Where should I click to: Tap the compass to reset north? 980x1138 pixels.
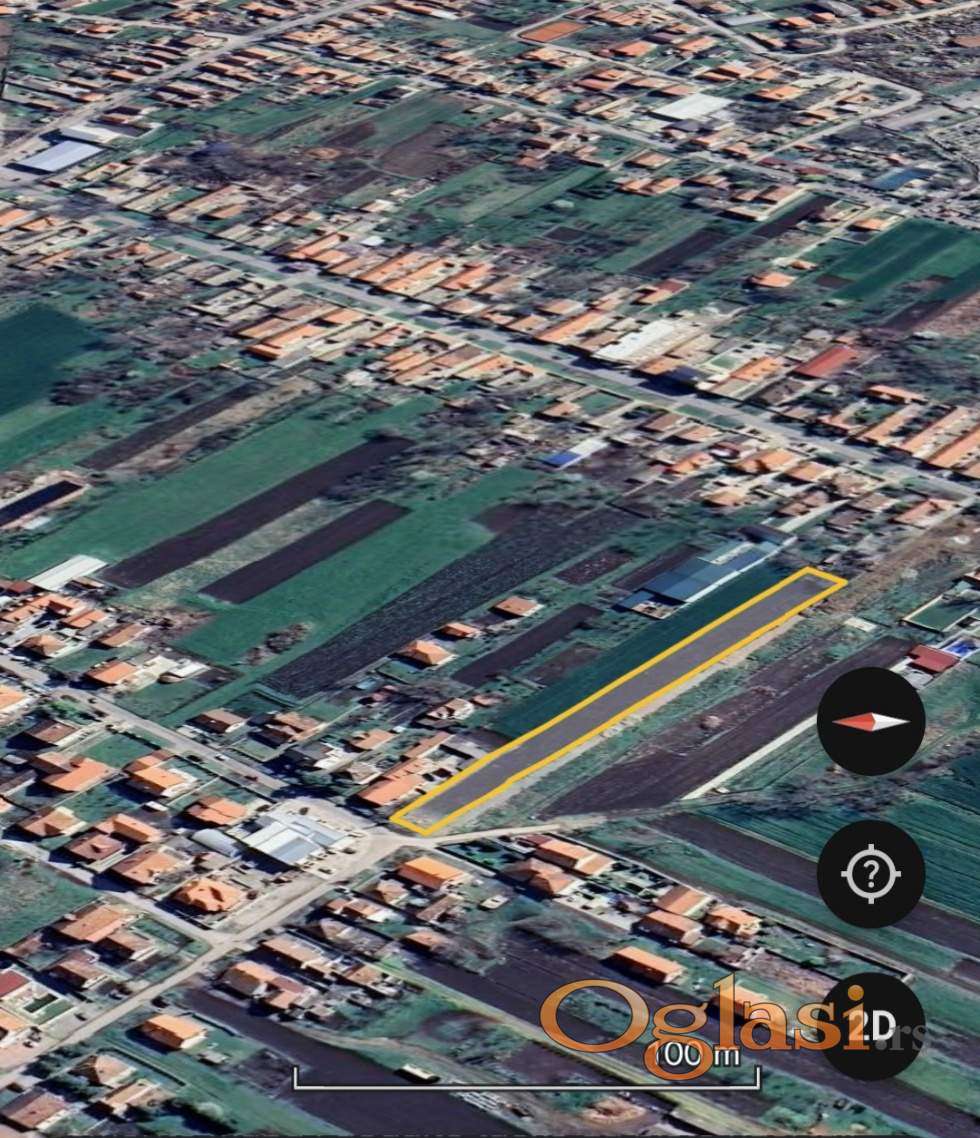coord(870,721)
